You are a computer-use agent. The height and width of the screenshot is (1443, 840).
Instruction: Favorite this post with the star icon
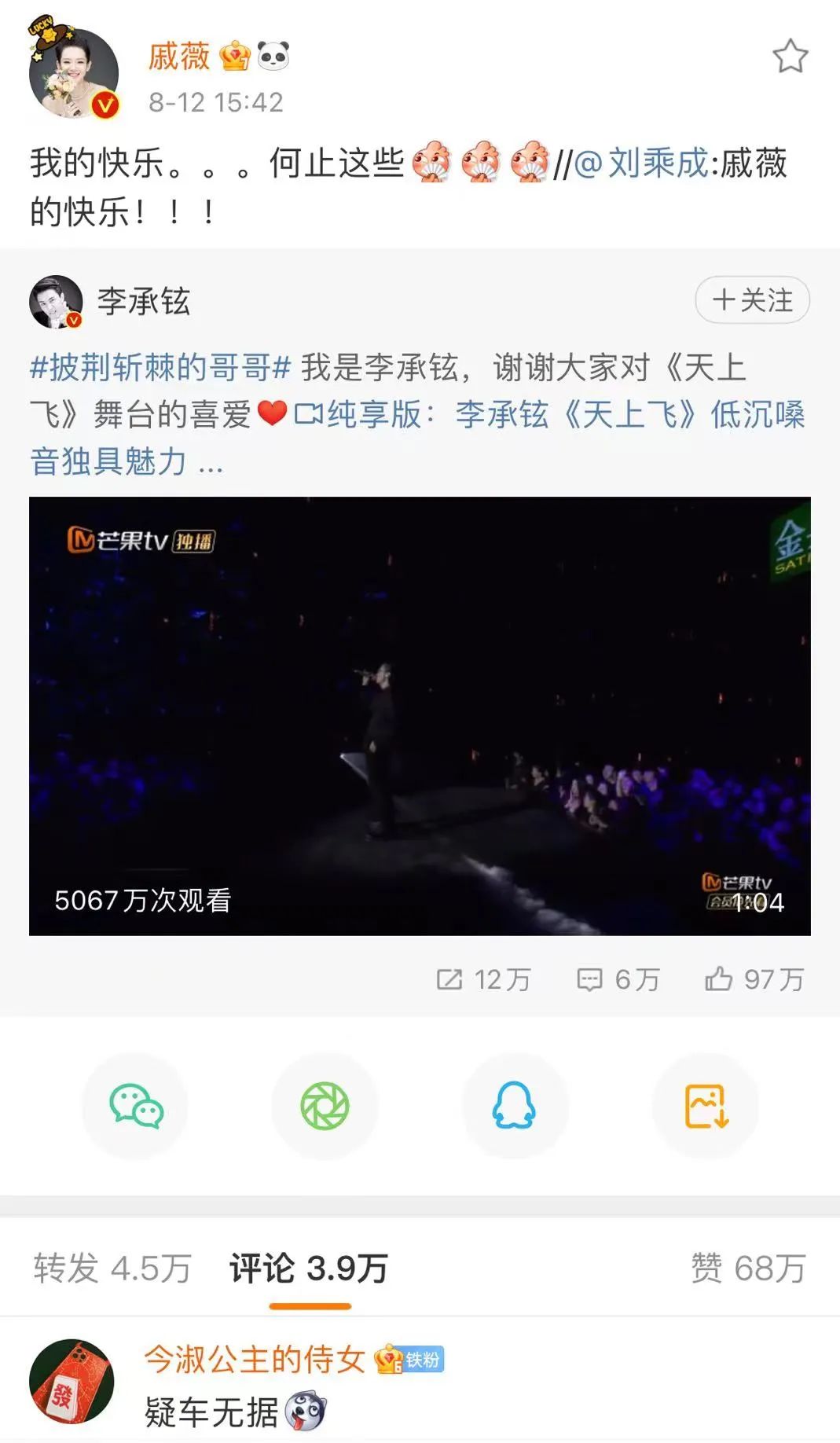790,57
